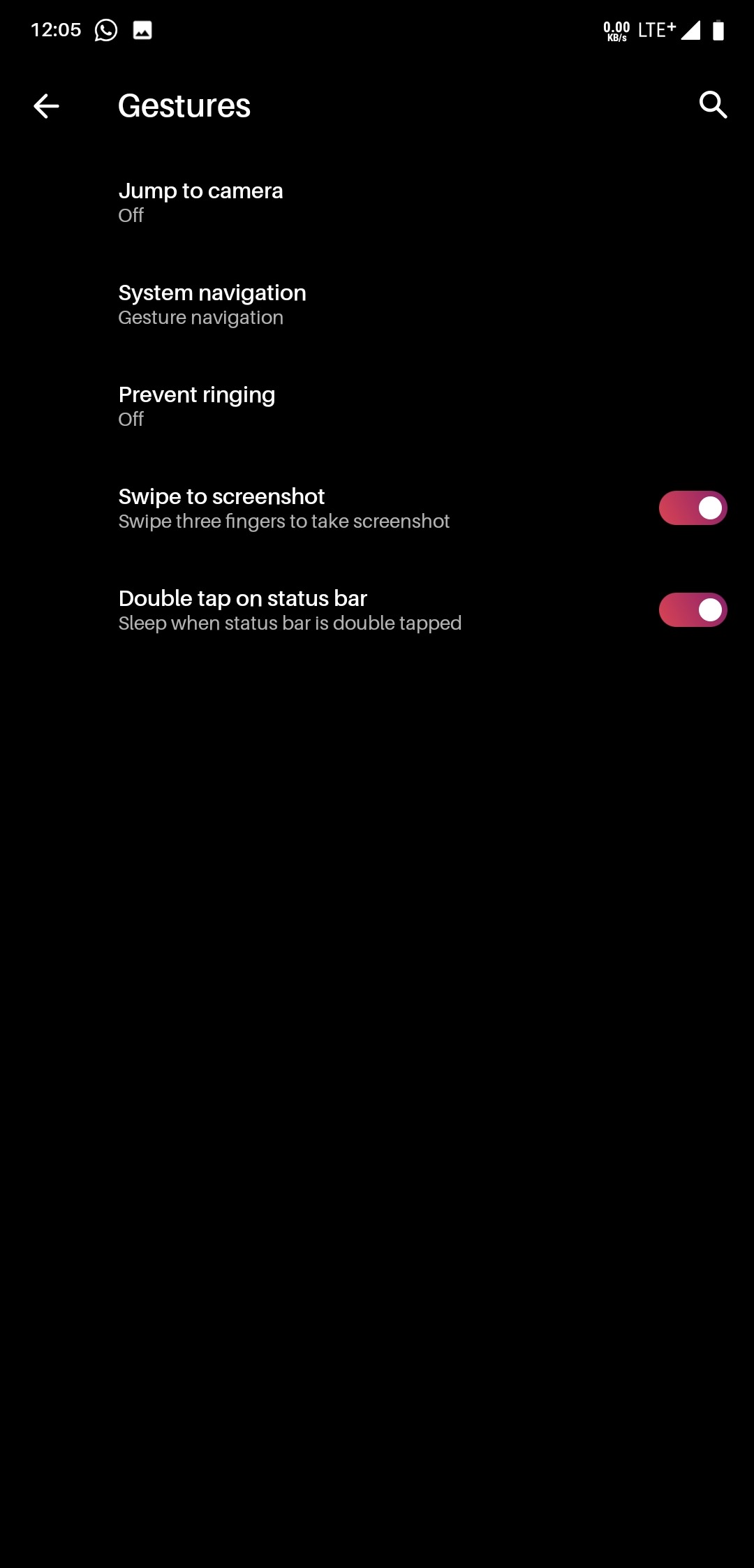Open Jump to camera setting
The height and width of the screenshot is (1568, 754).
click(201, 202)
